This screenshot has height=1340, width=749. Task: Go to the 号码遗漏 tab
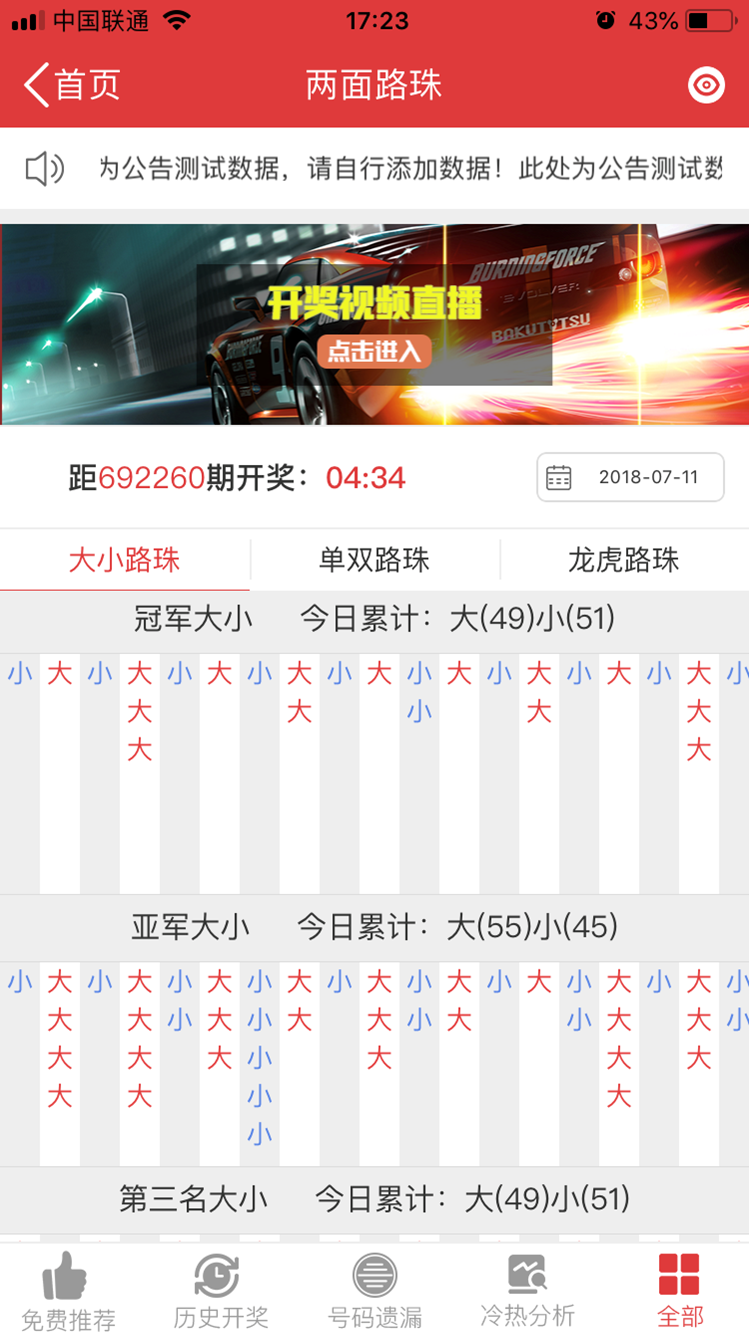(x=374, y=1291)
